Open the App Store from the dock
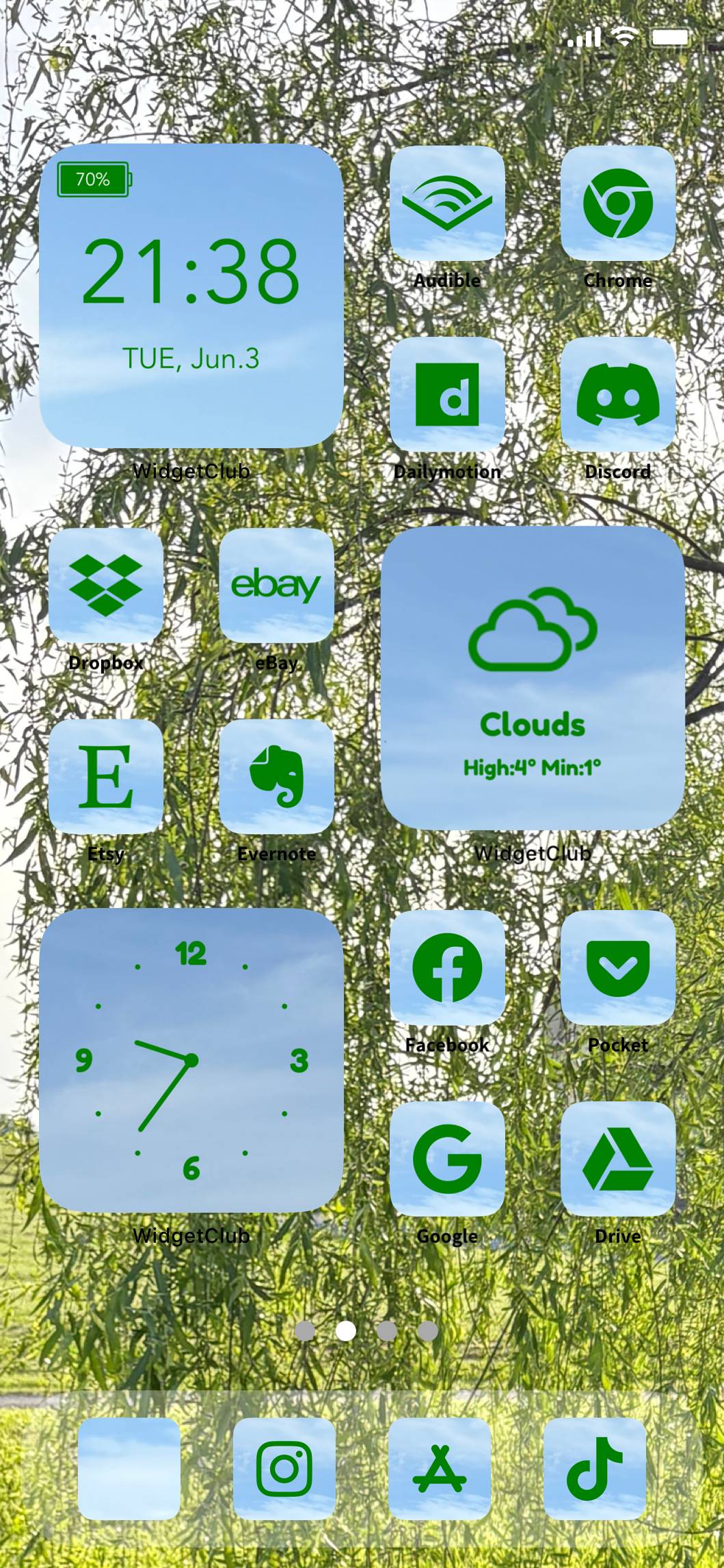The height and width of the screenshot is (1568, 724). 440,1468
